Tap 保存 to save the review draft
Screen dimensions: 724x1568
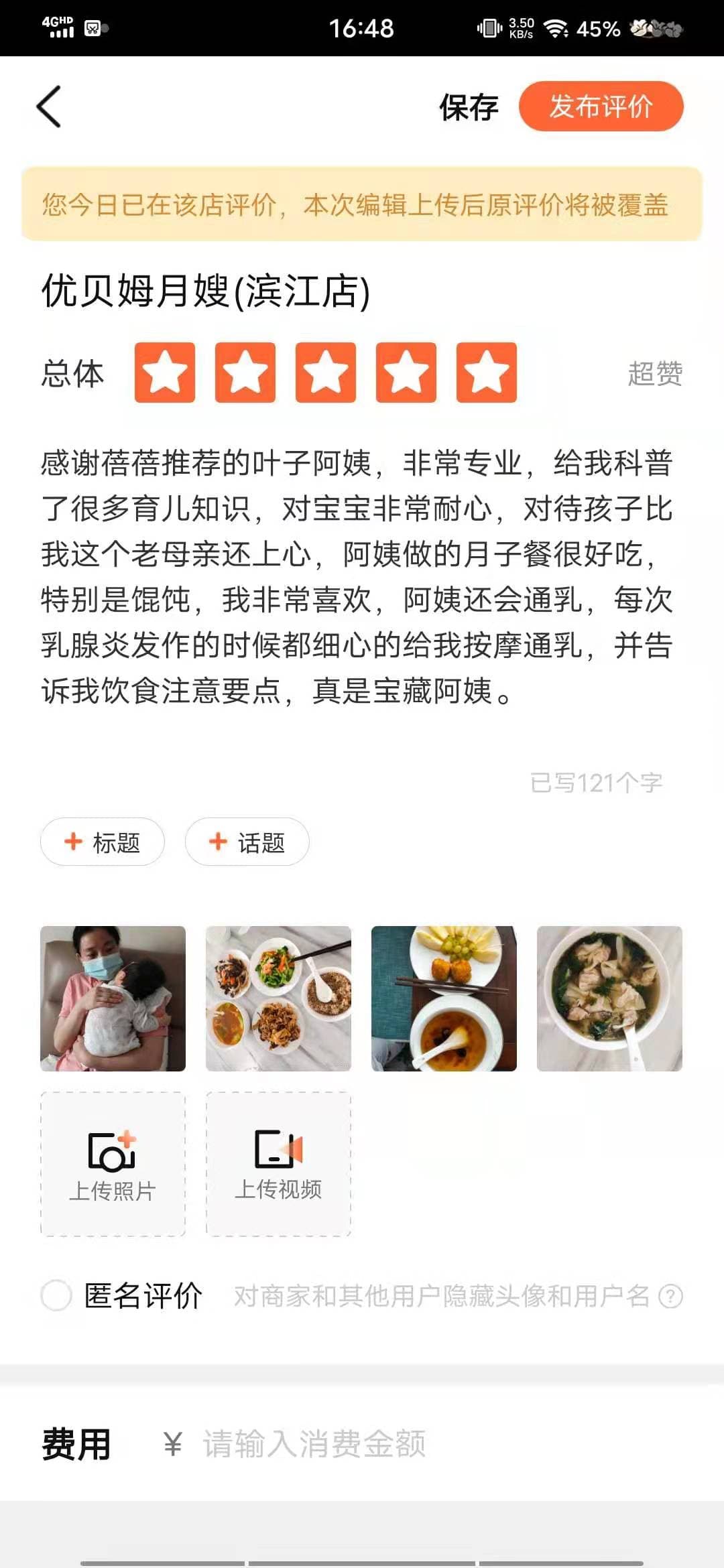coord(467,107)
